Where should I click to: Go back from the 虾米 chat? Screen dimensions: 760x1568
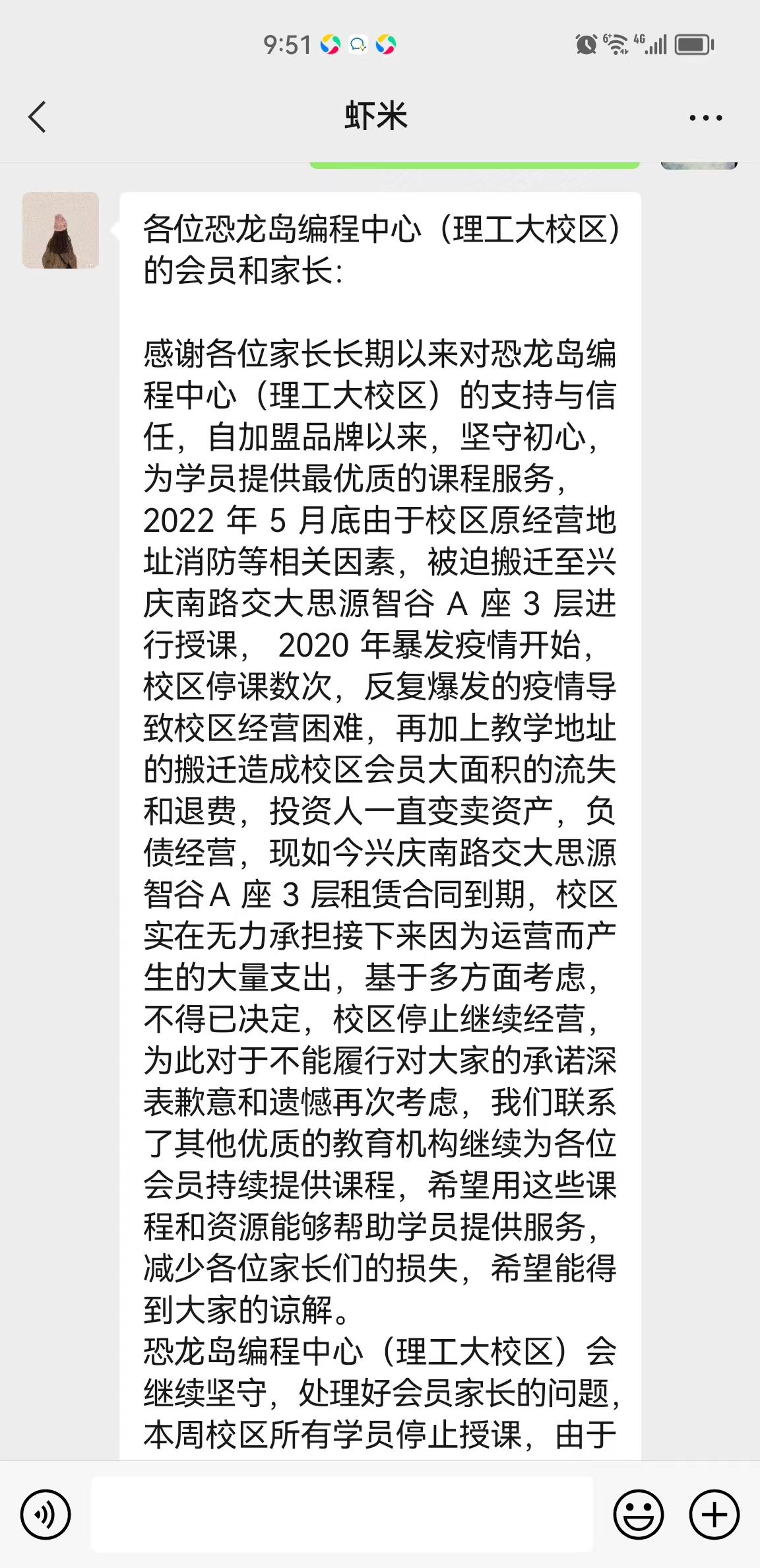click(x=38, y=117)
